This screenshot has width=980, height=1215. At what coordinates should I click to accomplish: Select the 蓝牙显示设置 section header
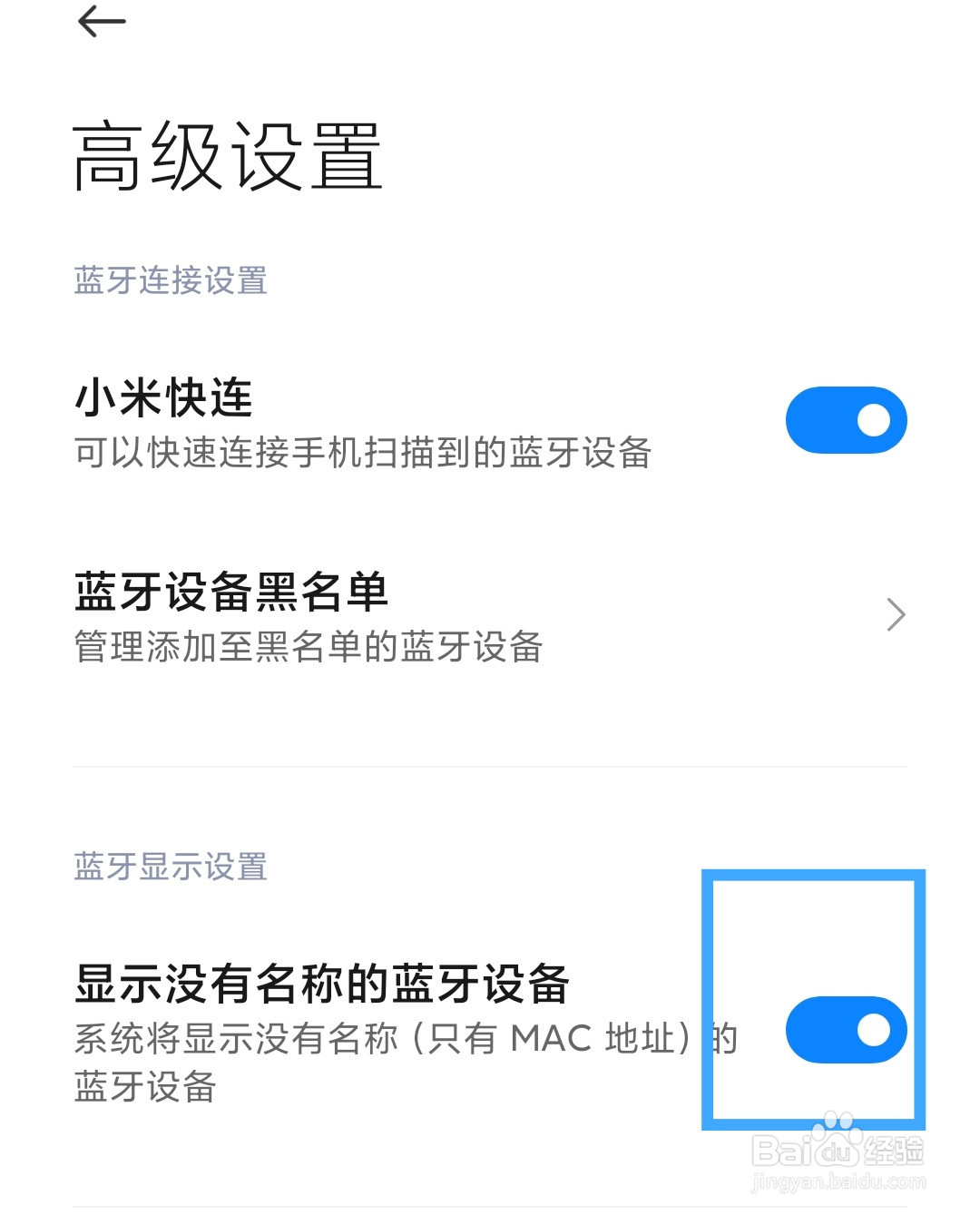(171, 868)
